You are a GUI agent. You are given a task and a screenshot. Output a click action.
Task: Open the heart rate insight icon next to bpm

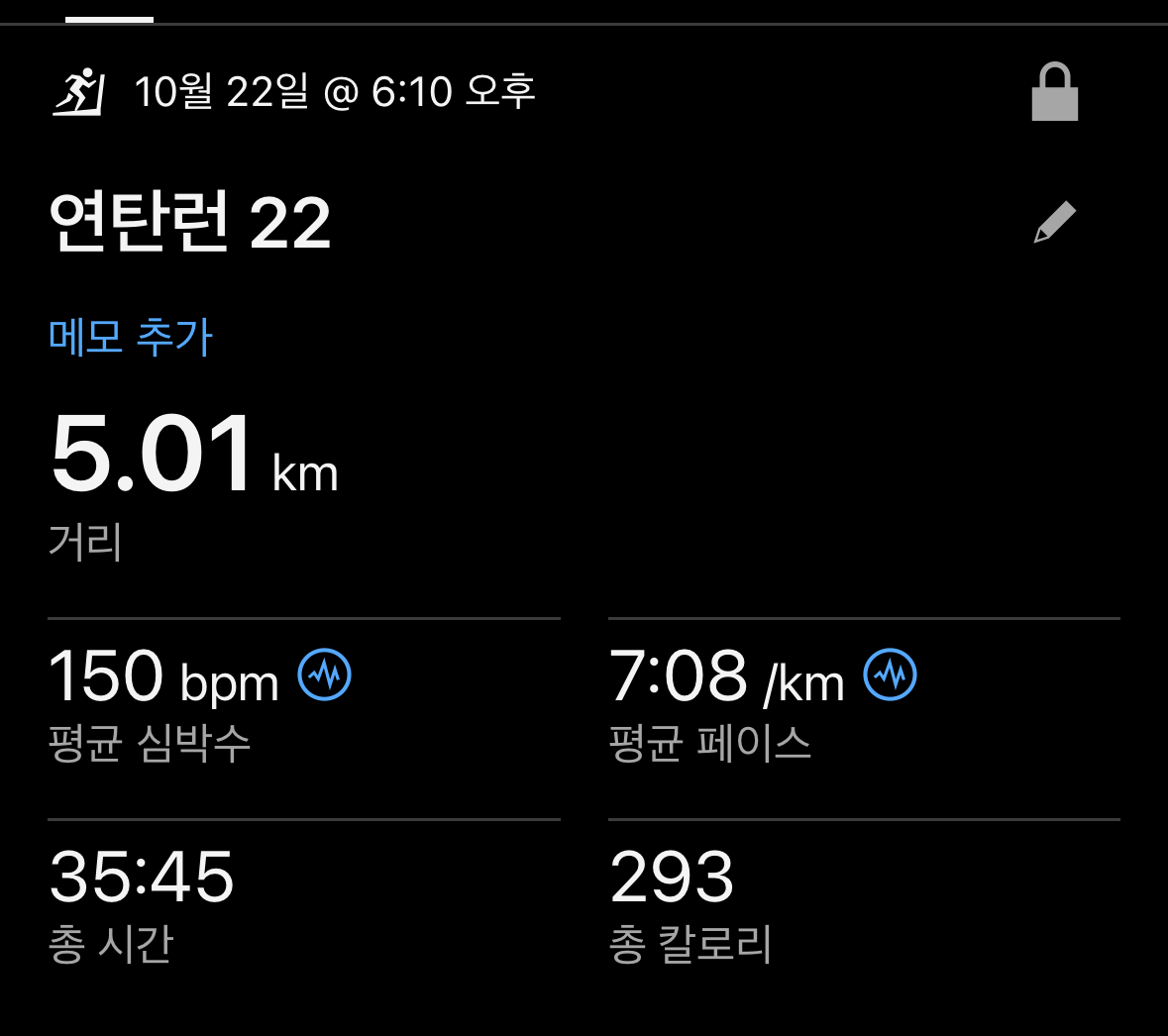(x=325, y=675)
